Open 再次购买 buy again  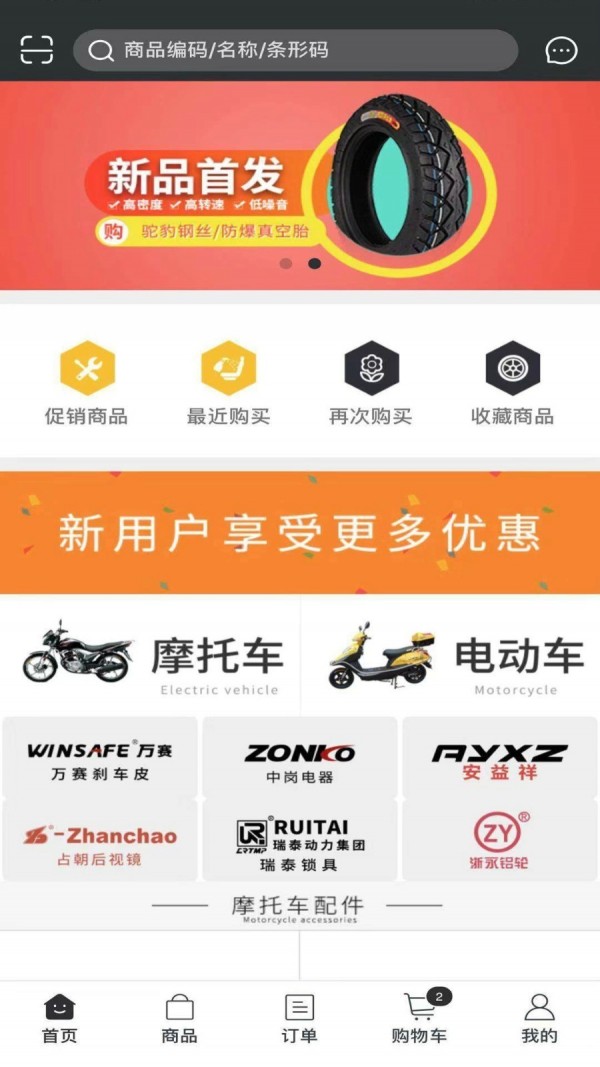(x=371, y=384)
